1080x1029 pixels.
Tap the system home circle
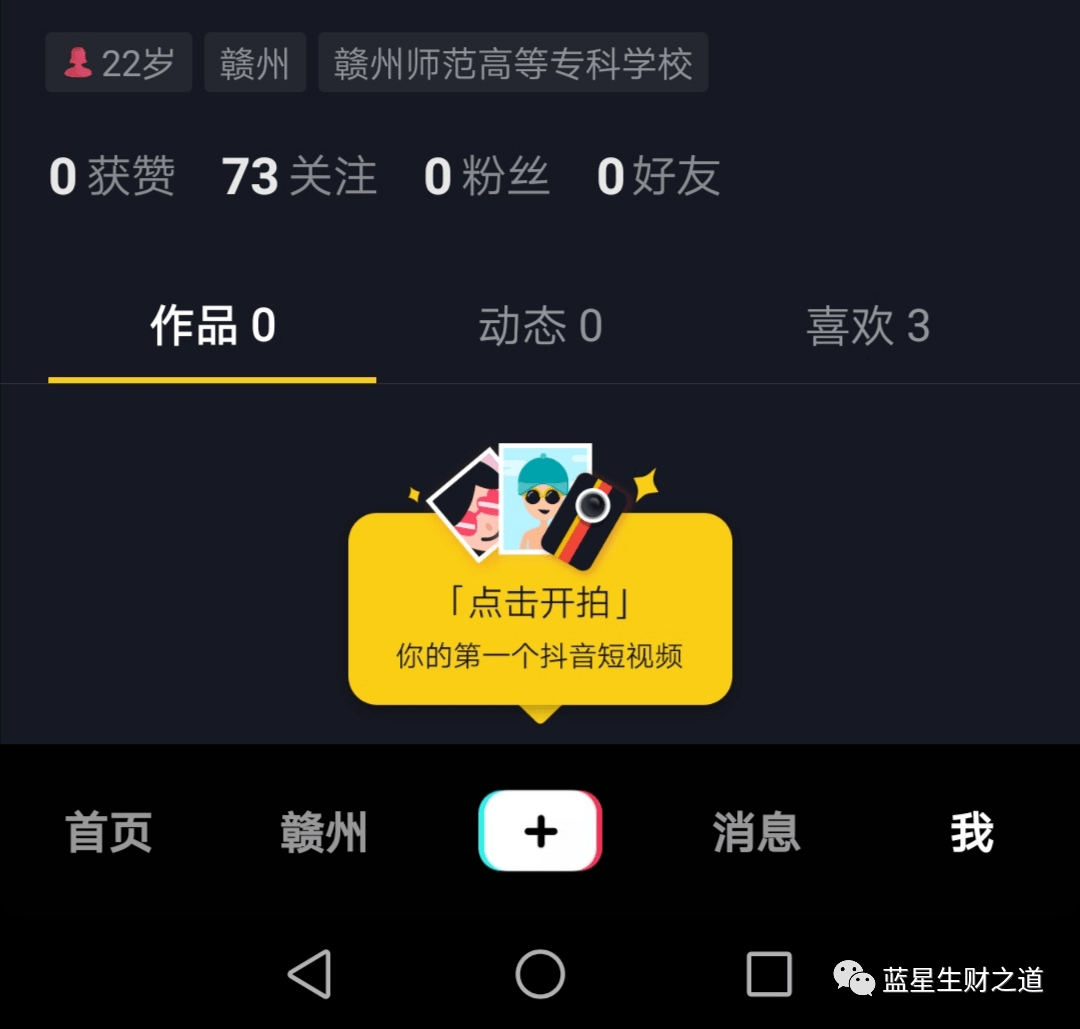point(540,973)
